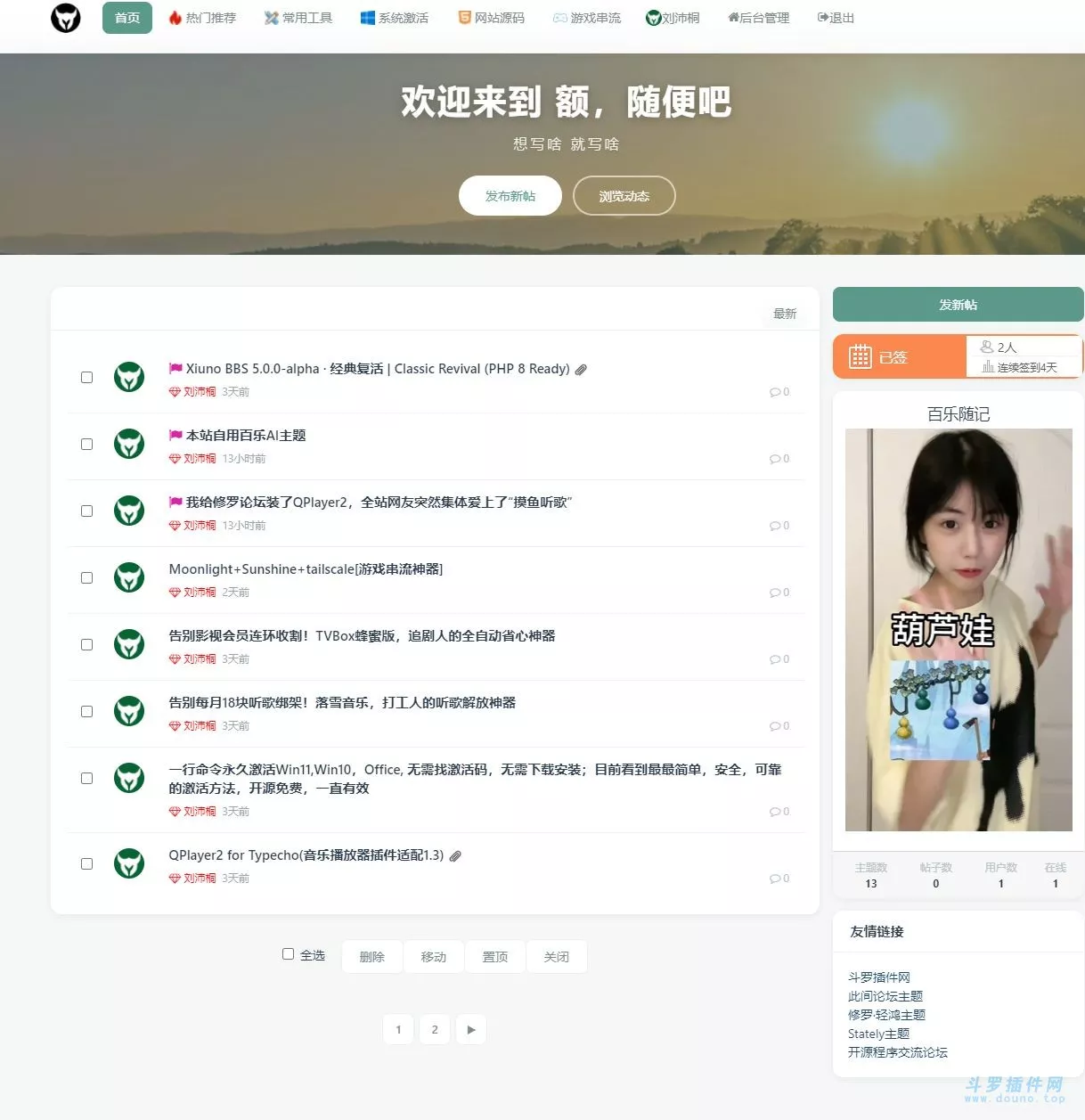
Task: Open 系统激活 in top navigation
Action: 395,18
